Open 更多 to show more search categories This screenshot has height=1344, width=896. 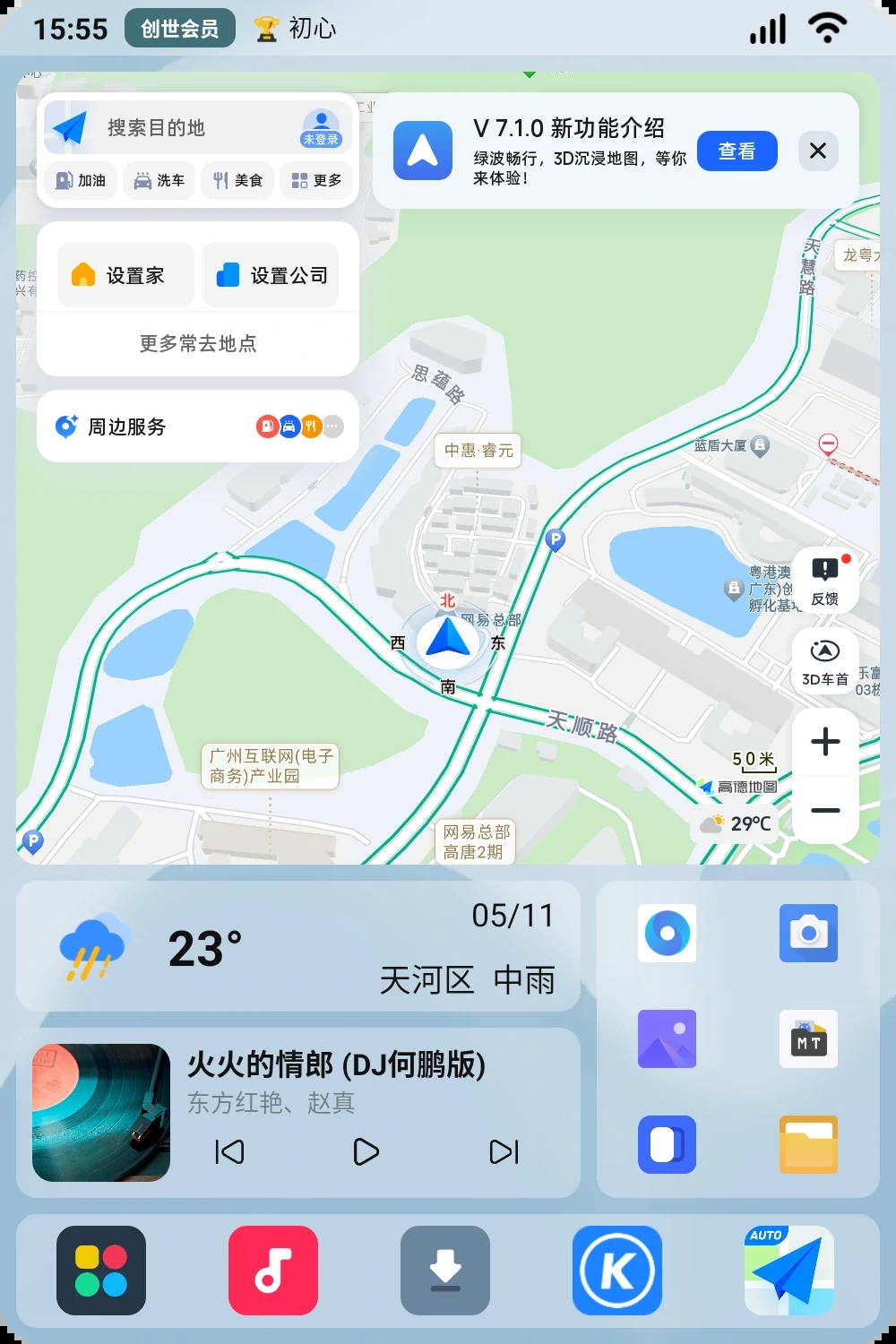[x=315, y=180]
